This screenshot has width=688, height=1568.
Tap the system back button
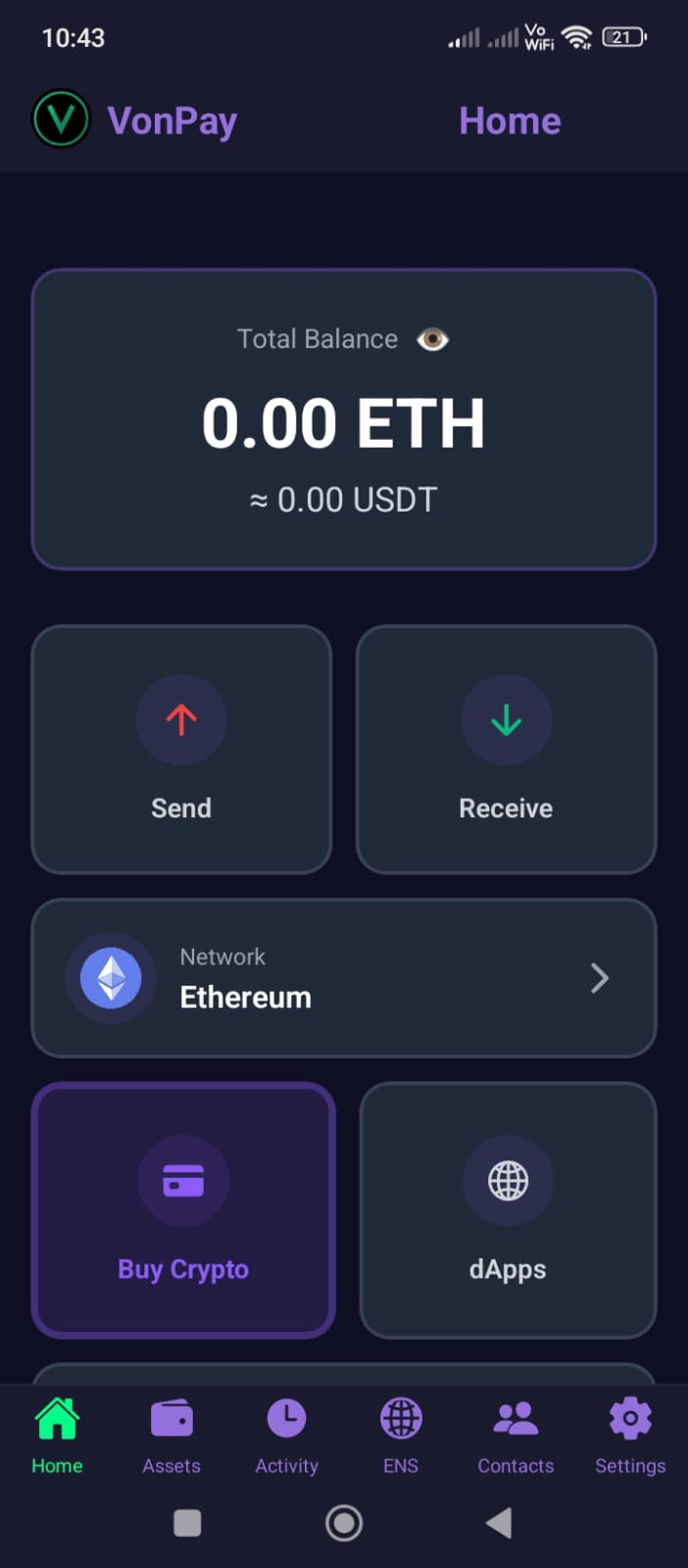click(x=499, y=1523)
